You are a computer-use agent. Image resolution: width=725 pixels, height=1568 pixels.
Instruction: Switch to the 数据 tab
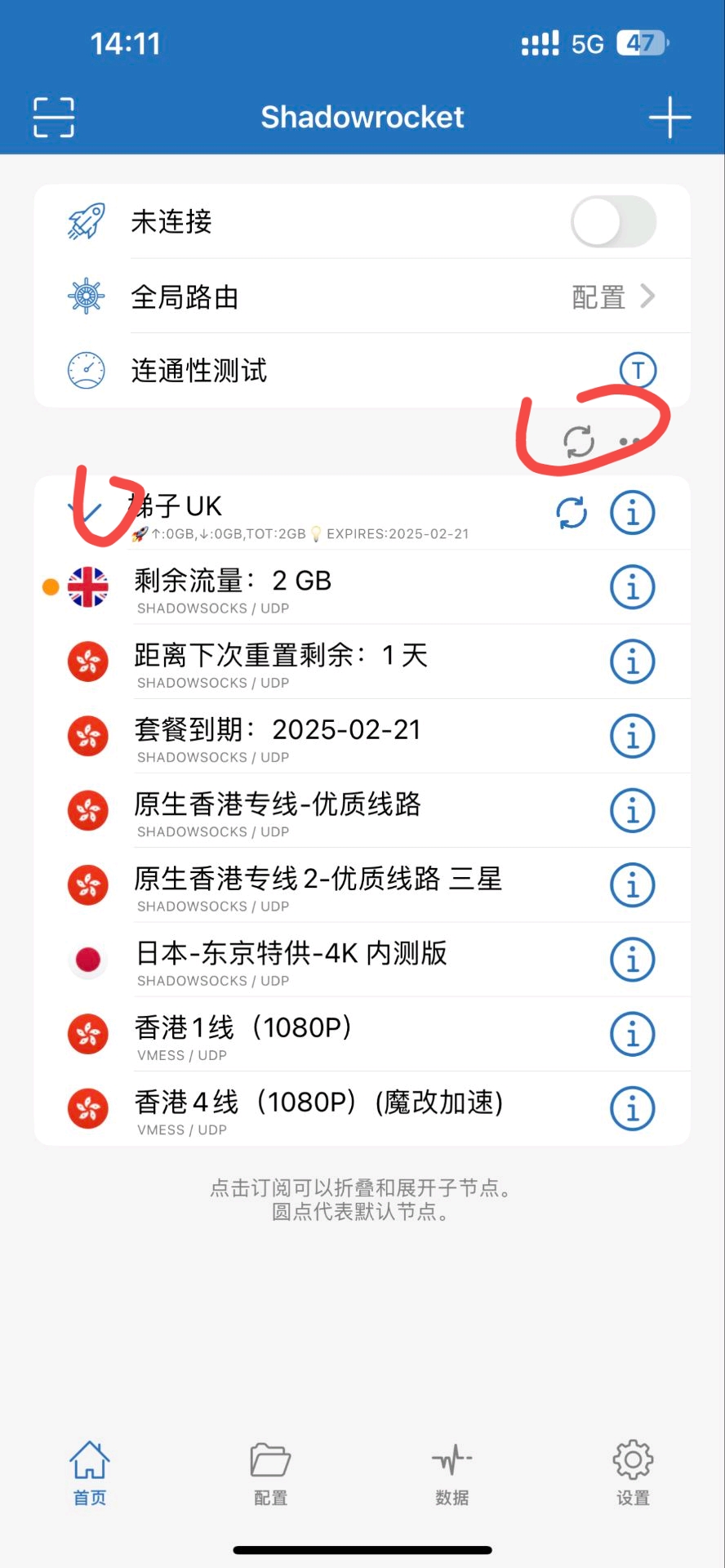pos(451,1473)
